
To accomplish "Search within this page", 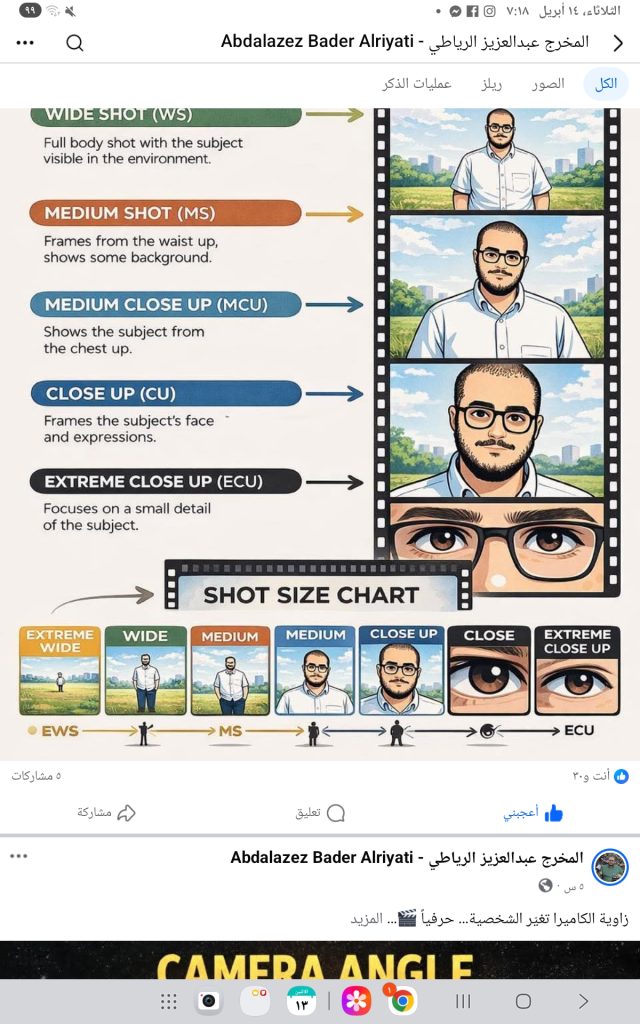I will pyautogui.click(x=75, y=43).
